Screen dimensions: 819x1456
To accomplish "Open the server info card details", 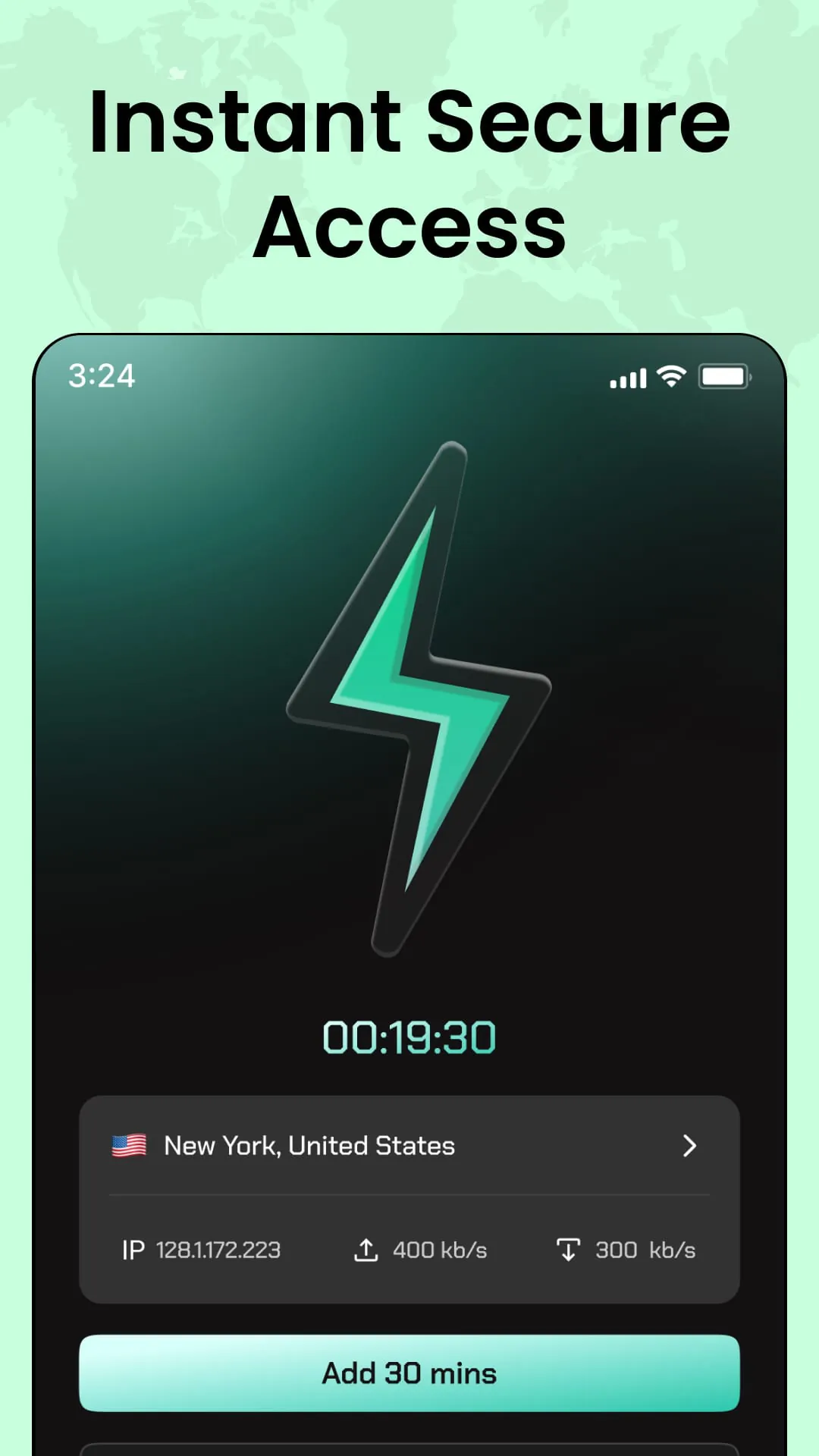I will pyautogui.click(x=409, y=1198).
